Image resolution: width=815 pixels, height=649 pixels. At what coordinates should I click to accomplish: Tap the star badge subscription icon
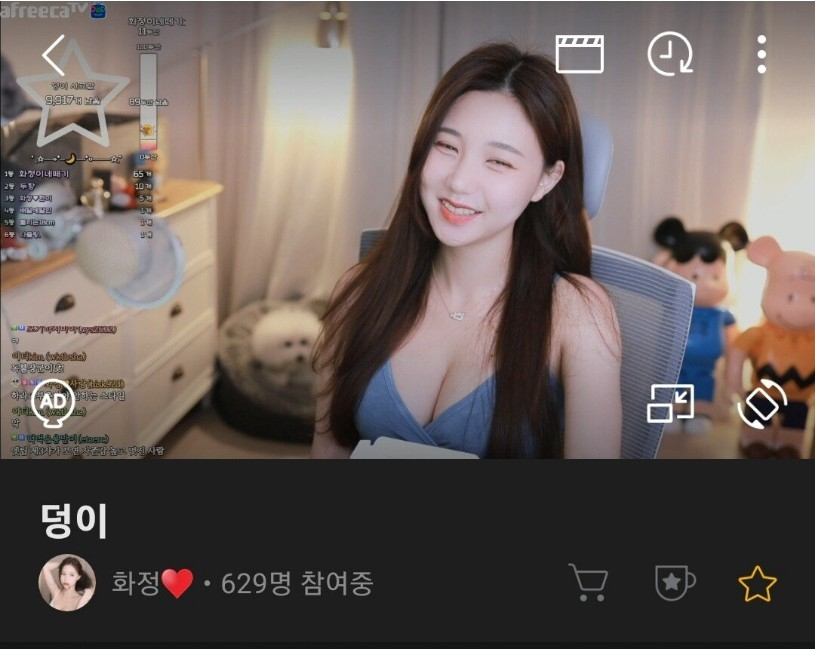pos(674,583)
